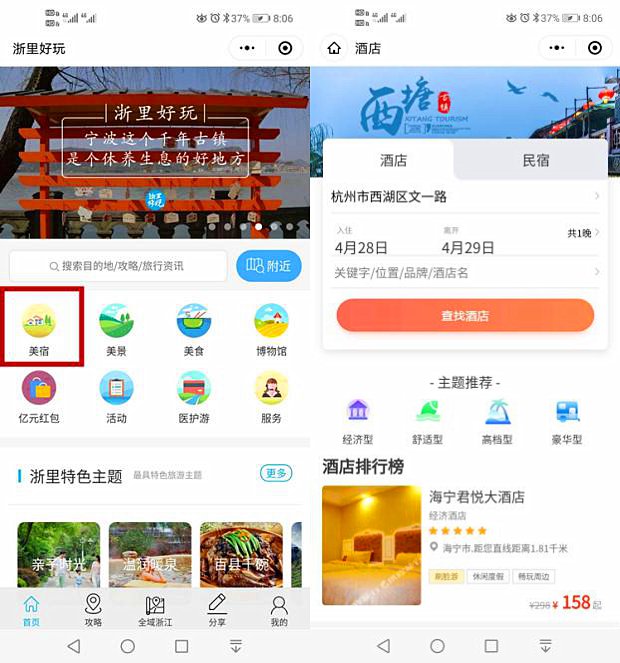Open the 我的 tab
Image resolution: width=620 pixels, height=663 pixels.
279,609
